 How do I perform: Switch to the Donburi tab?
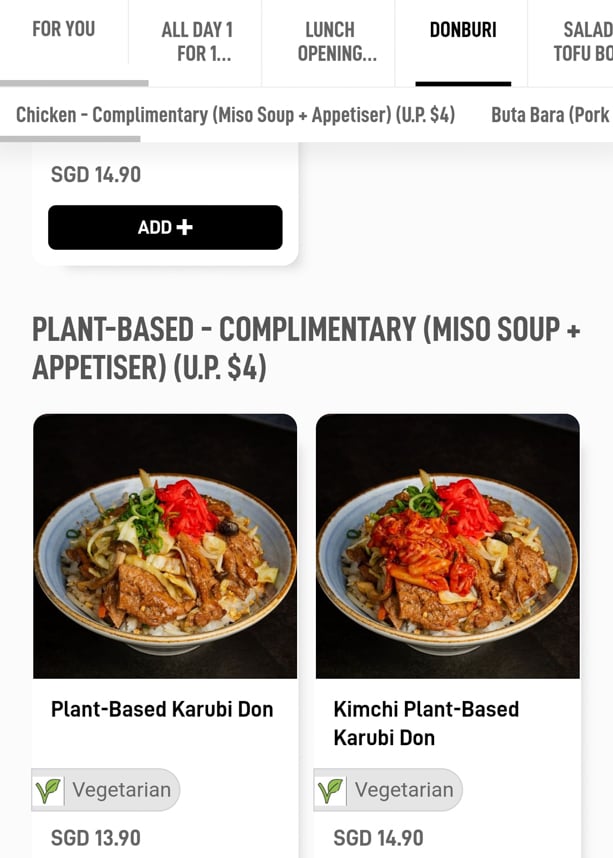click(x=462, y=30)
